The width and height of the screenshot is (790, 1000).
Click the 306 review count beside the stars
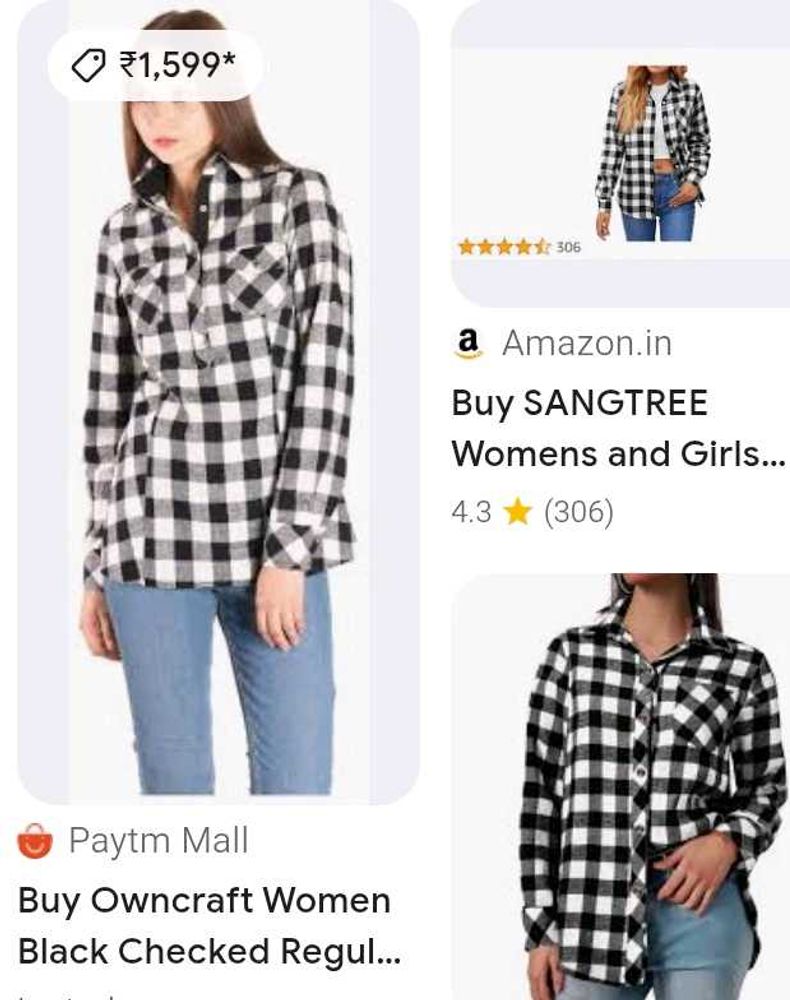[567, 245]
